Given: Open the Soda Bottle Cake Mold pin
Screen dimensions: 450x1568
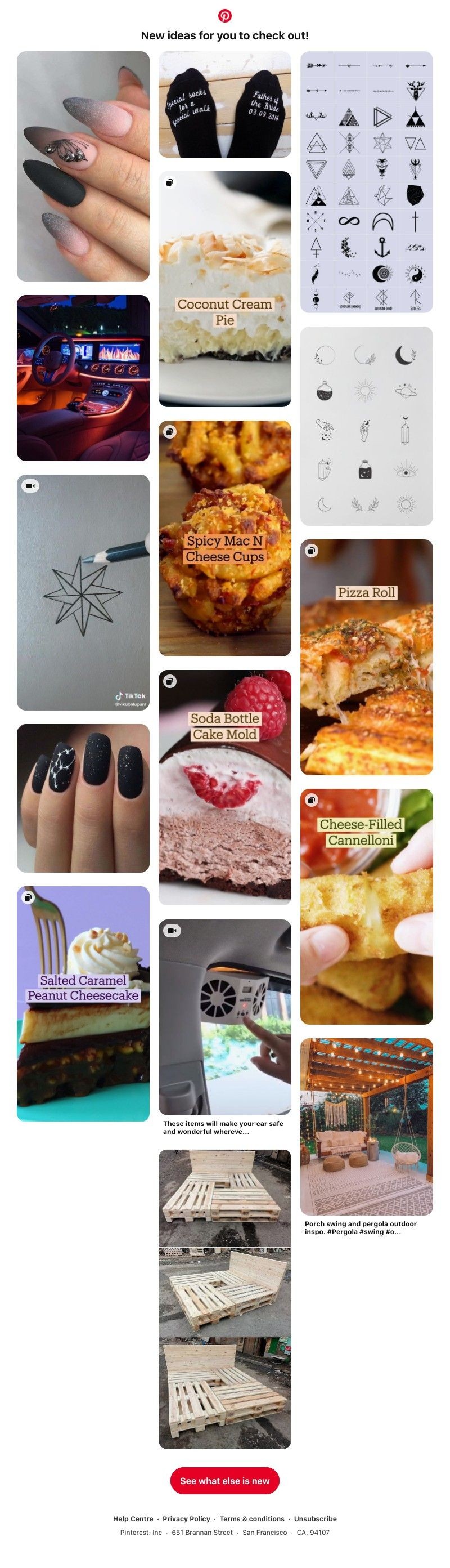Looking at the screenshot, I should [224, 787].
